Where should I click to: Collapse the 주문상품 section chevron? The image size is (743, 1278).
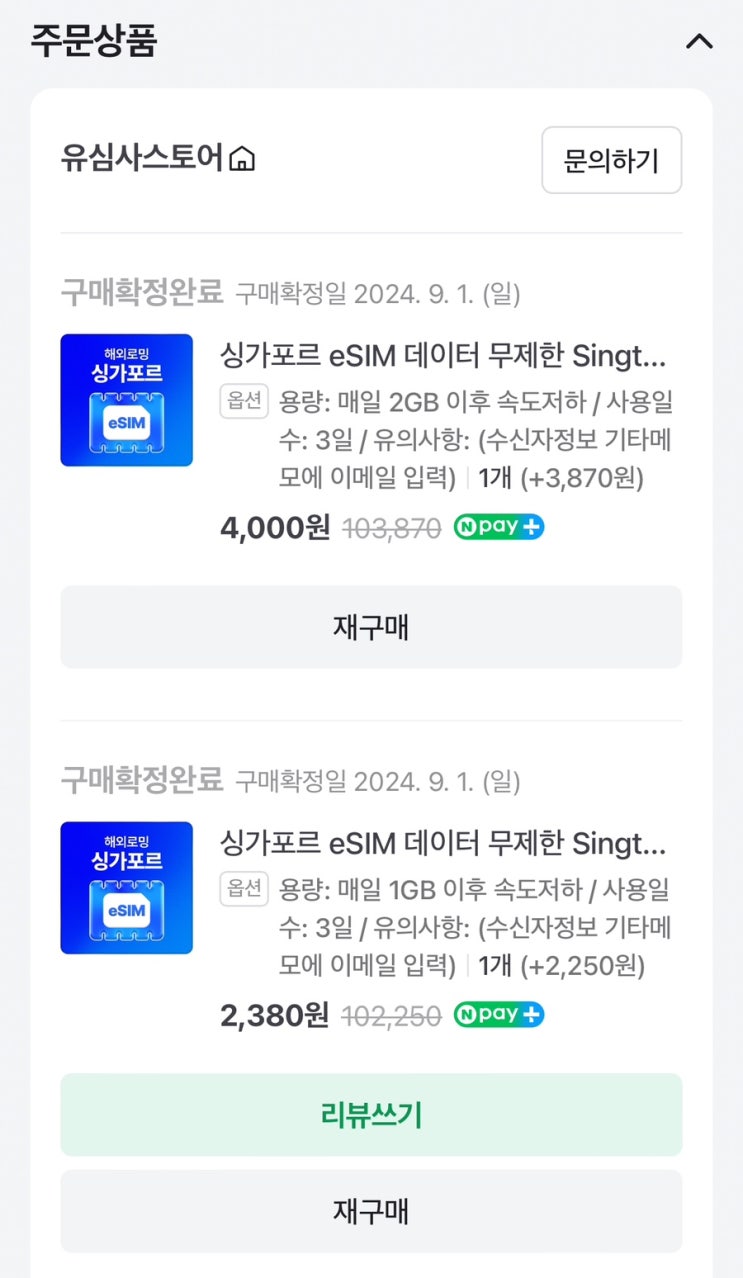point(699,42)
